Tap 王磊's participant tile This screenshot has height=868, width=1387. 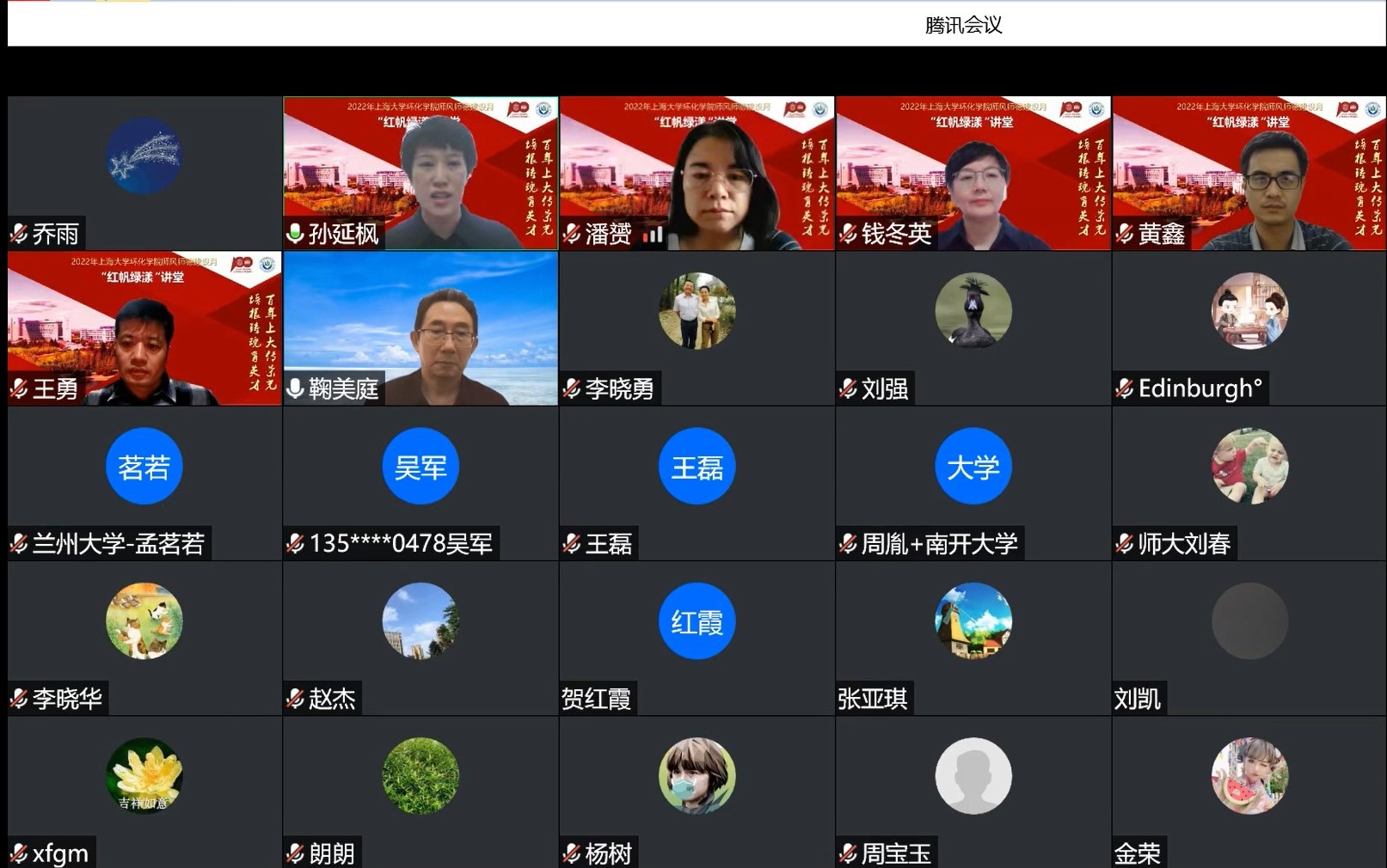point(697,482)
